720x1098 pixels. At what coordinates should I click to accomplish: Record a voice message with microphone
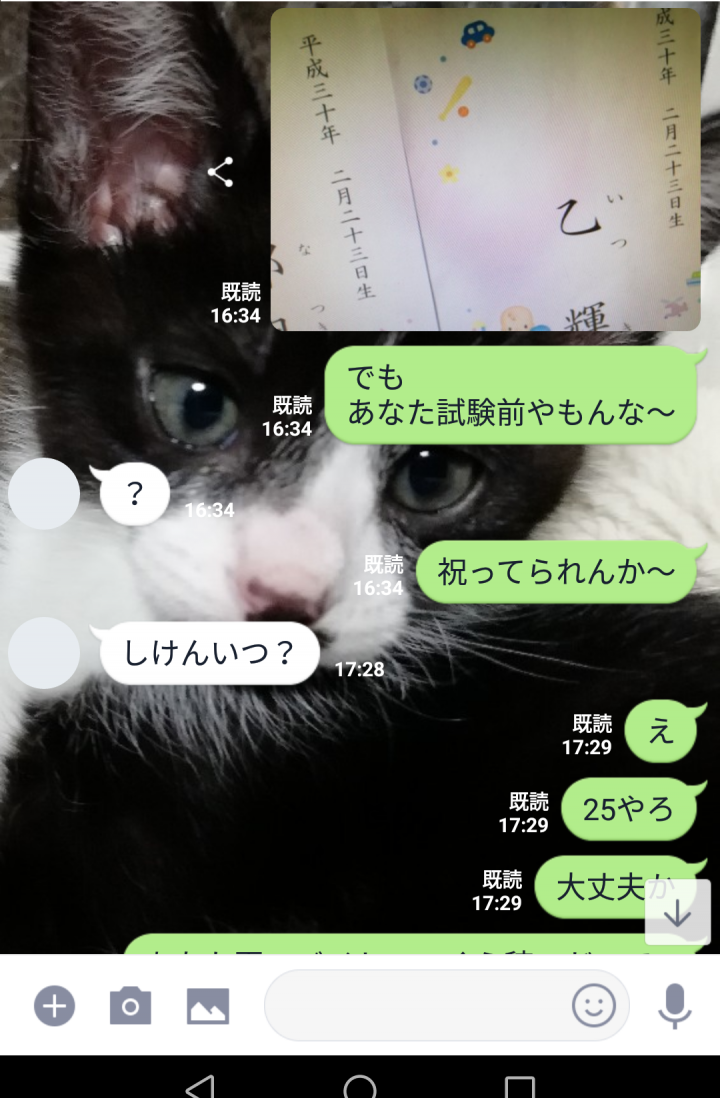(x=675, y=1006)
